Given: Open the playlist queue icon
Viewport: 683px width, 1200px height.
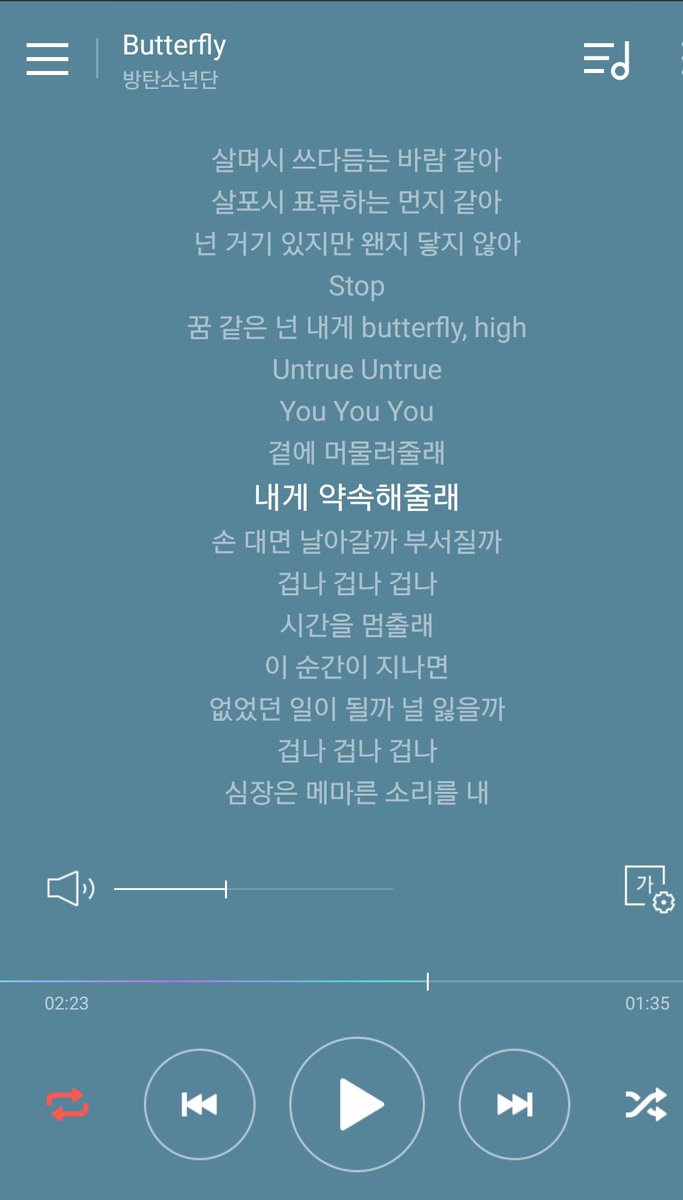Looking at the screenshot, I should click(607, 60).
